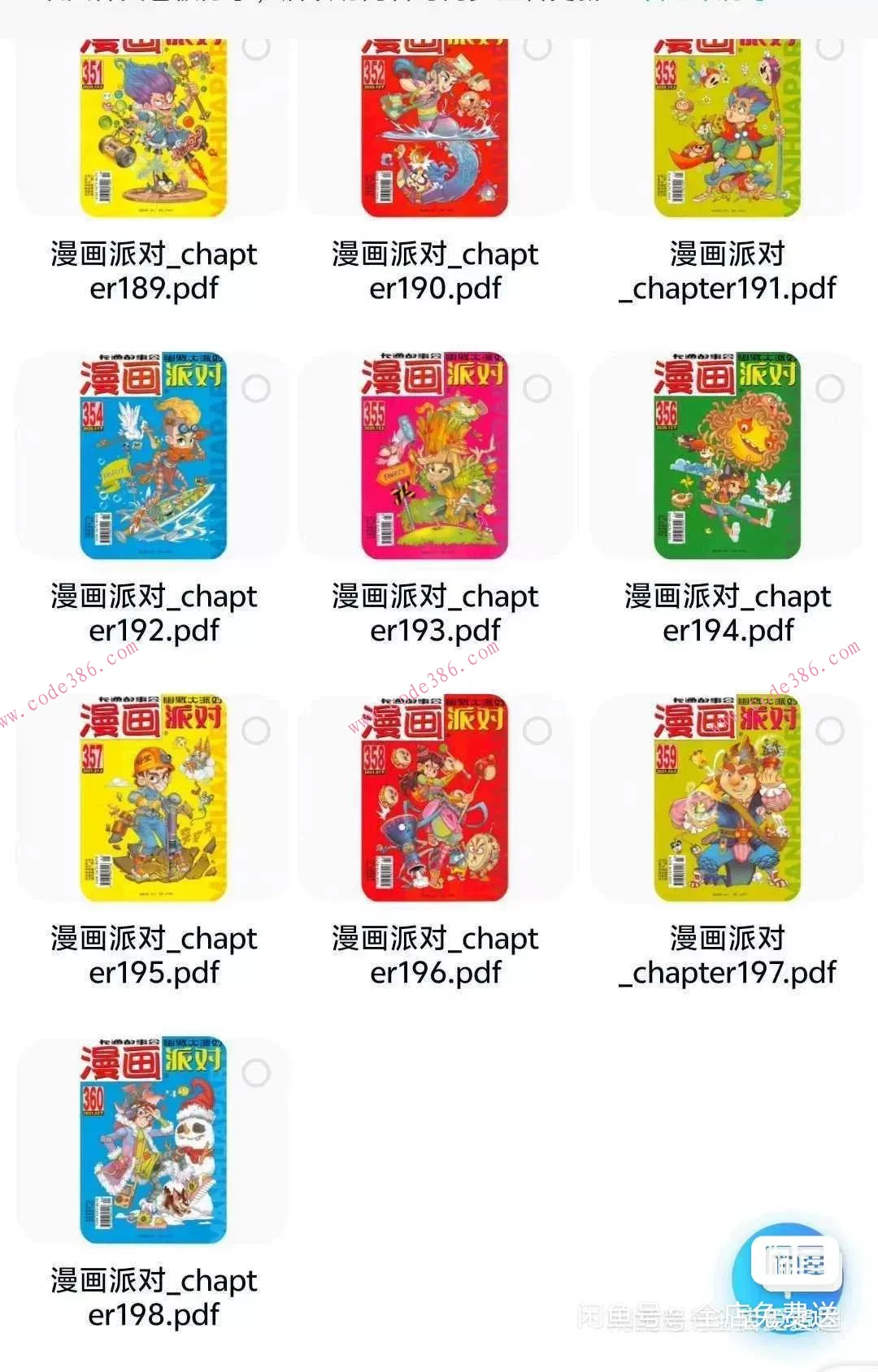Select the checkbox on chapter189.pdf

point(256,50)
